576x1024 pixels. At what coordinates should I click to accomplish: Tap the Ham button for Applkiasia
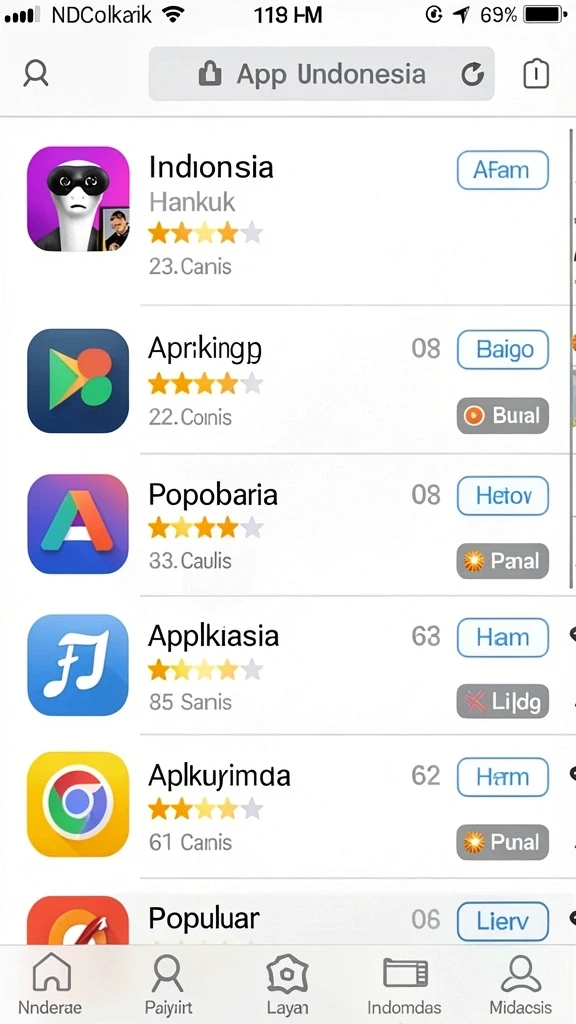[502, 637]
